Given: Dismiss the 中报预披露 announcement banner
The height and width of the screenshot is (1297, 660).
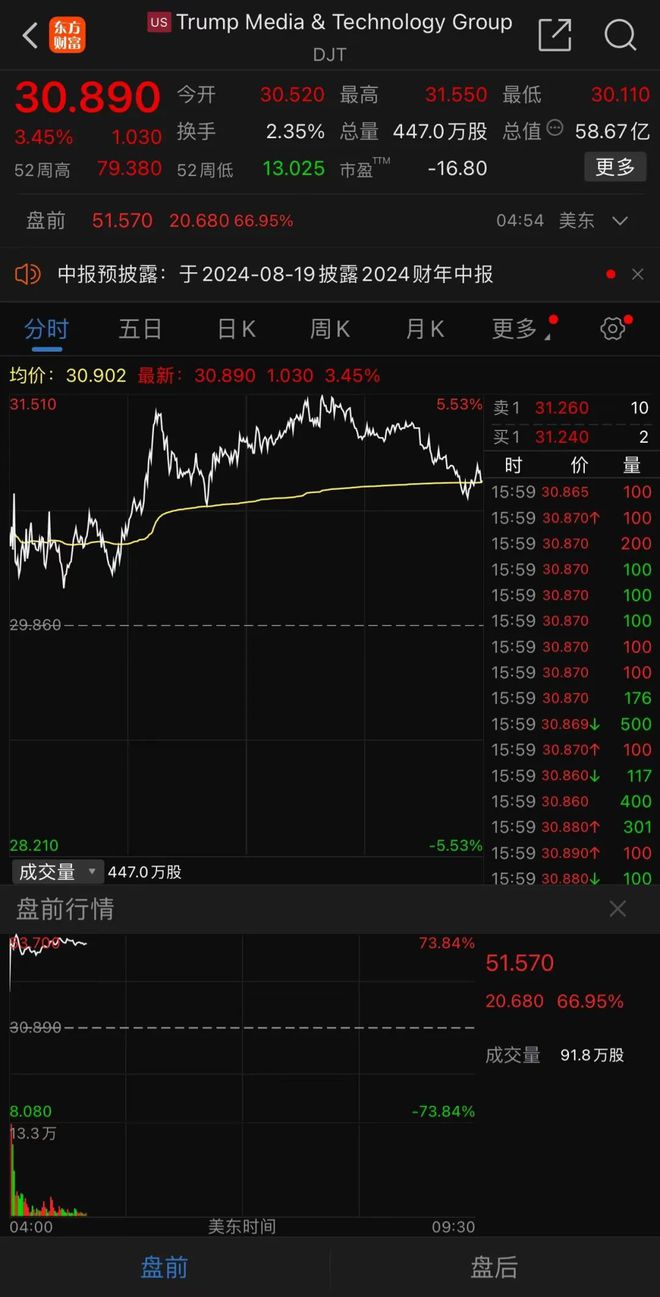Looking at the screenshot, I should 638,274.
